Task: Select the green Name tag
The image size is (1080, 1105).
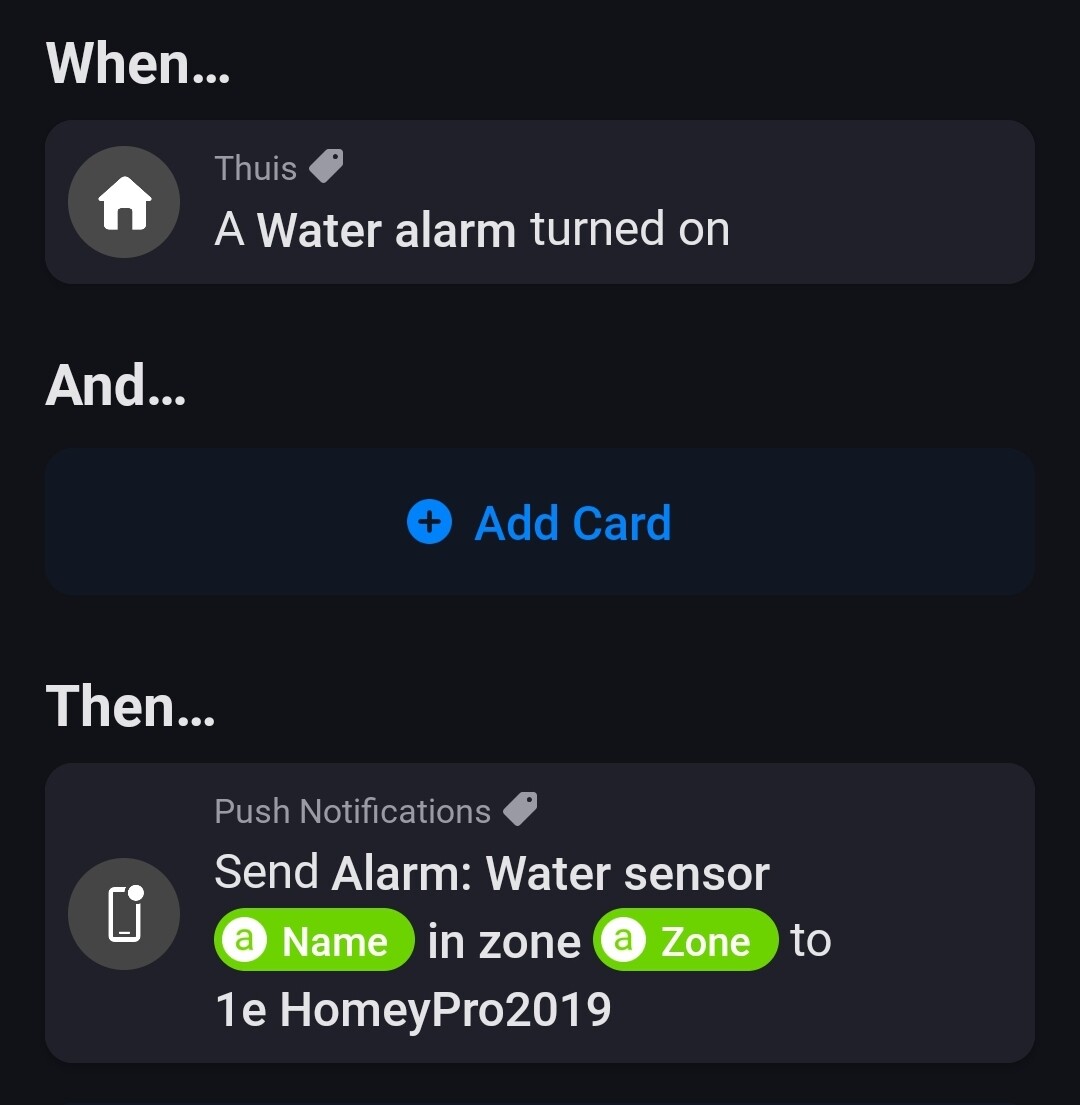Action: click(314, 941)
